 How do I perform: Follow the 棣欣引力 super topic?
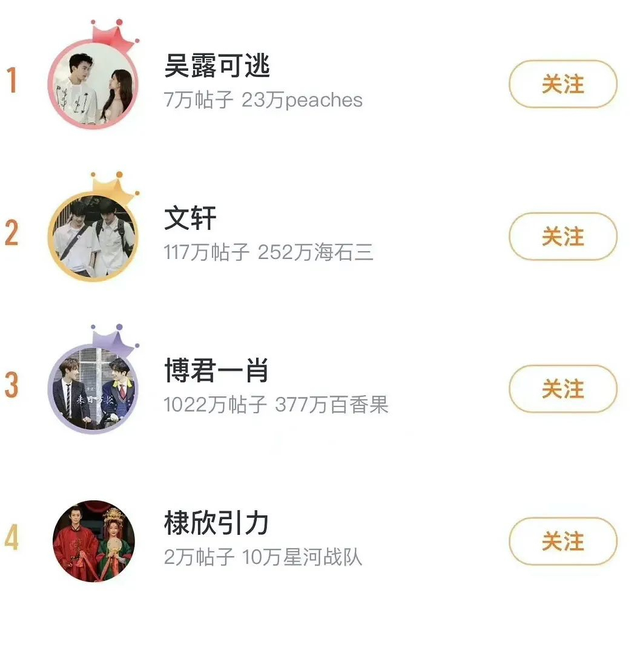coord(563,541)
